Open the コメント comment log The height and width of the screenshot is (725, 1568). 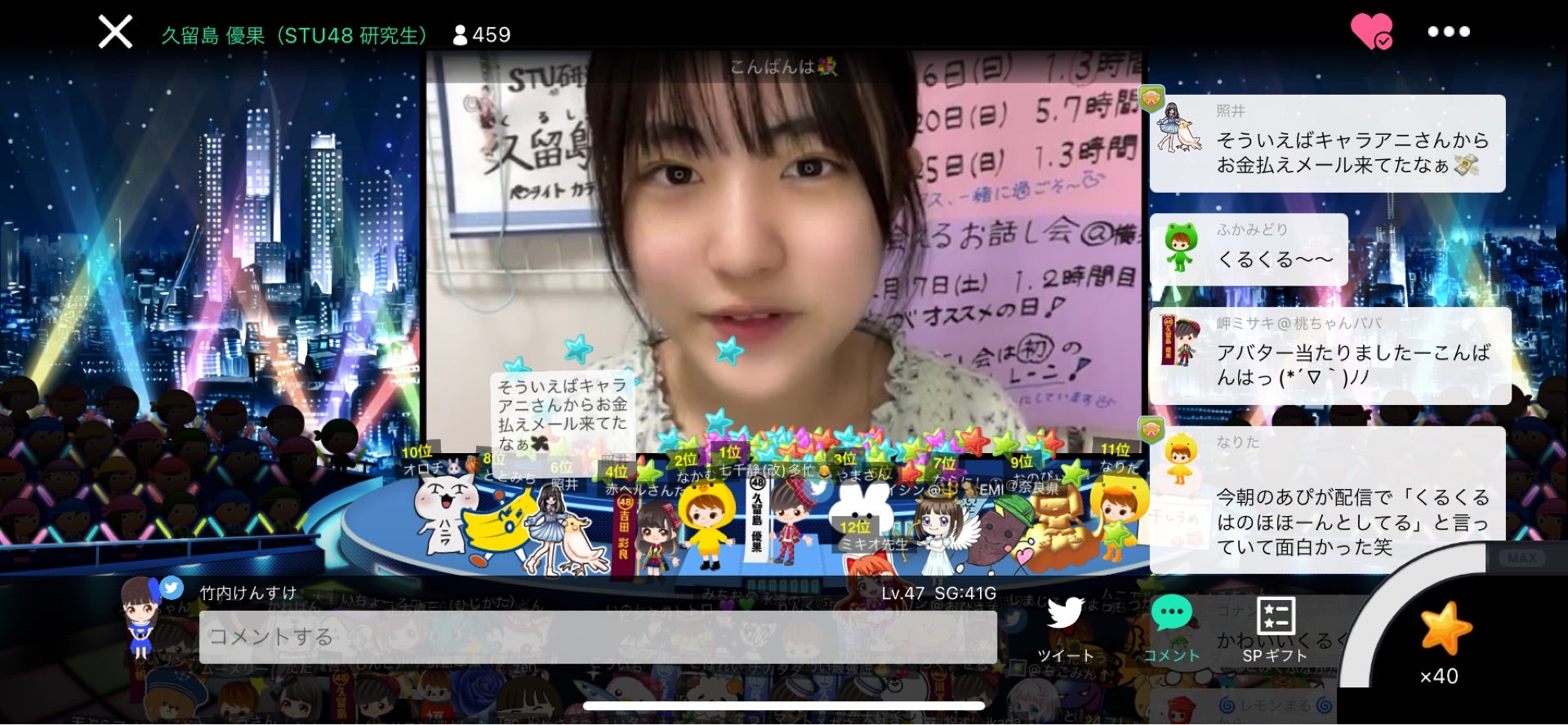(1171, 628)
